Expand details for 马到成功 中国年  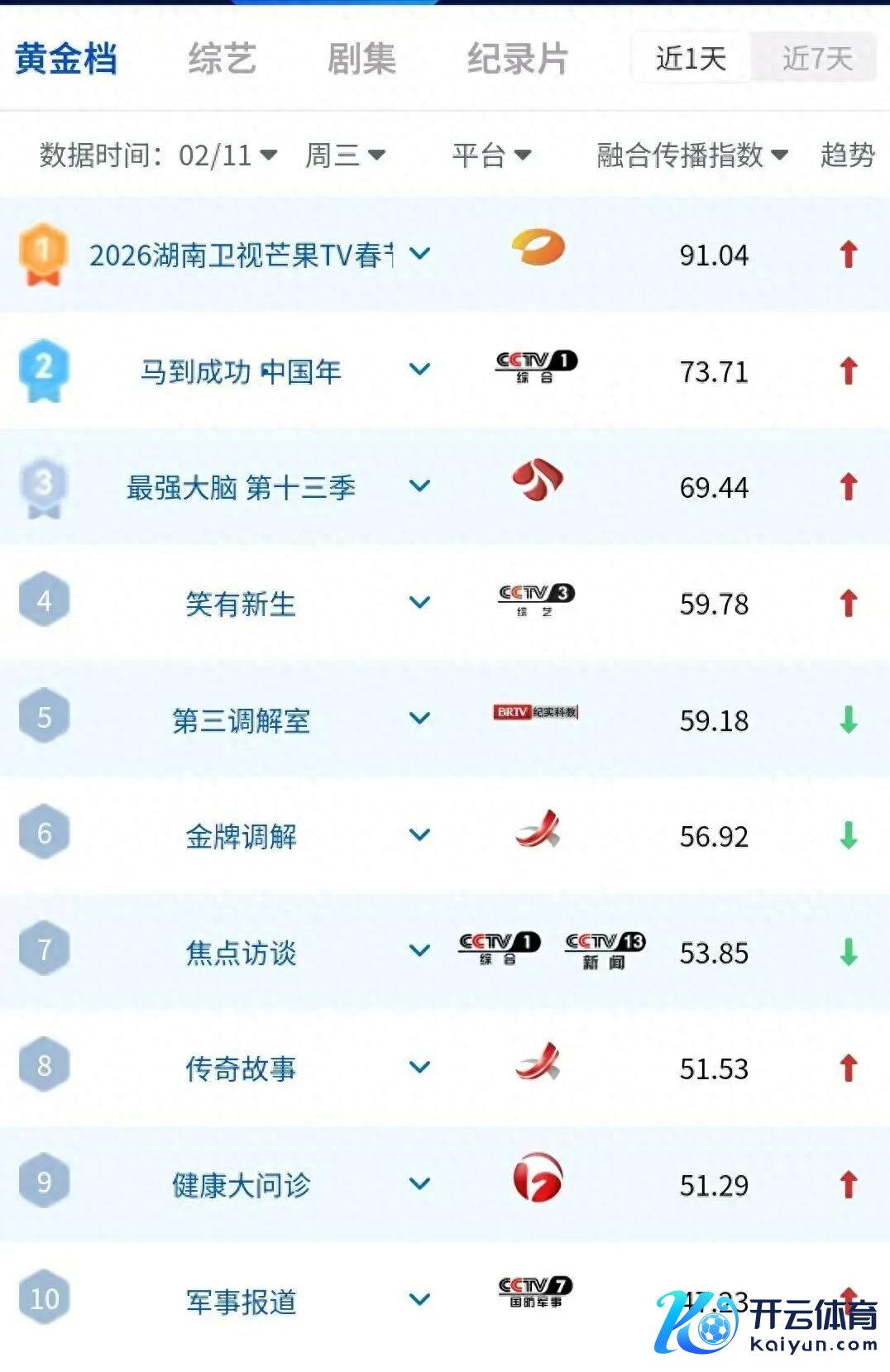pyautogui.click(x=420, y=370)
